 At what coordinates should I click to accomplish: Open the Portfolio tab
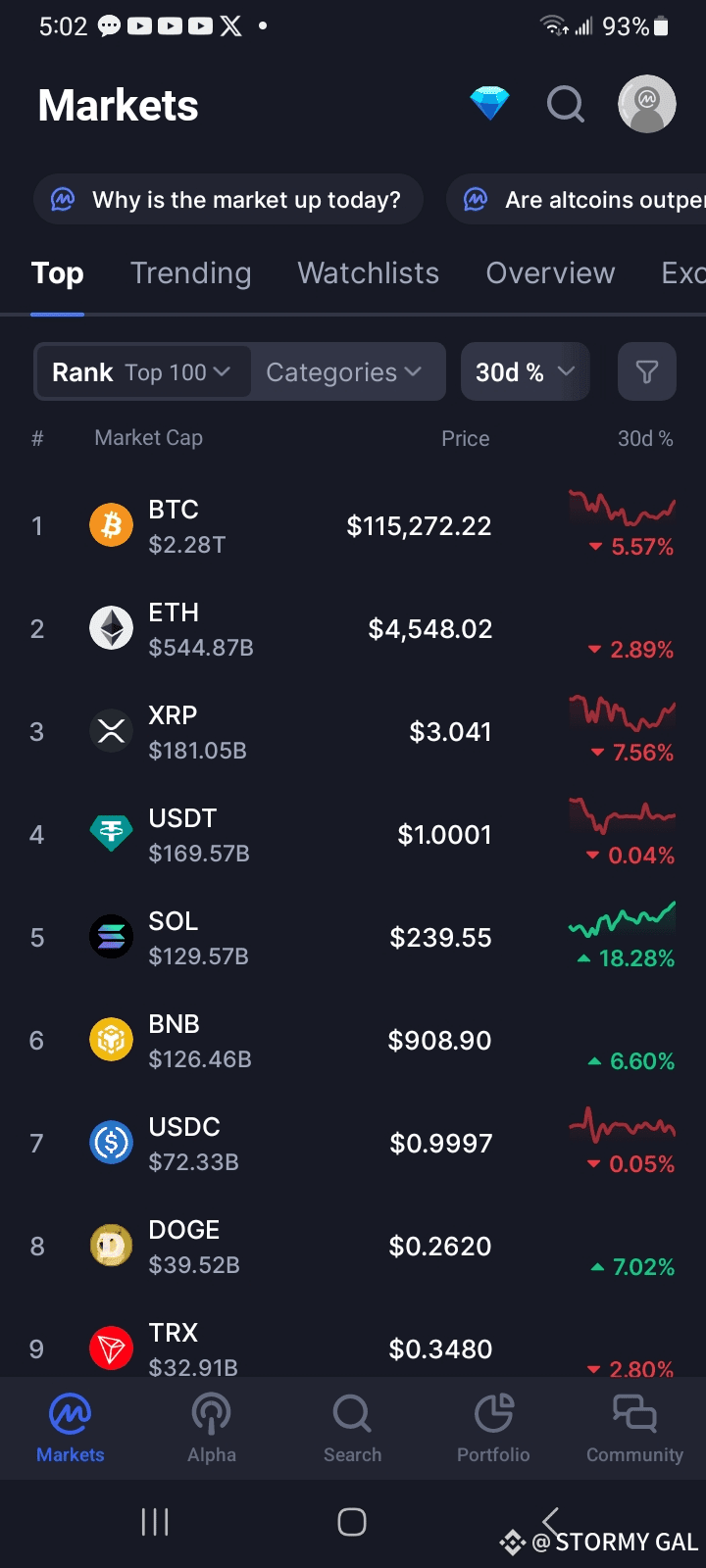[x=493, y=1429]
